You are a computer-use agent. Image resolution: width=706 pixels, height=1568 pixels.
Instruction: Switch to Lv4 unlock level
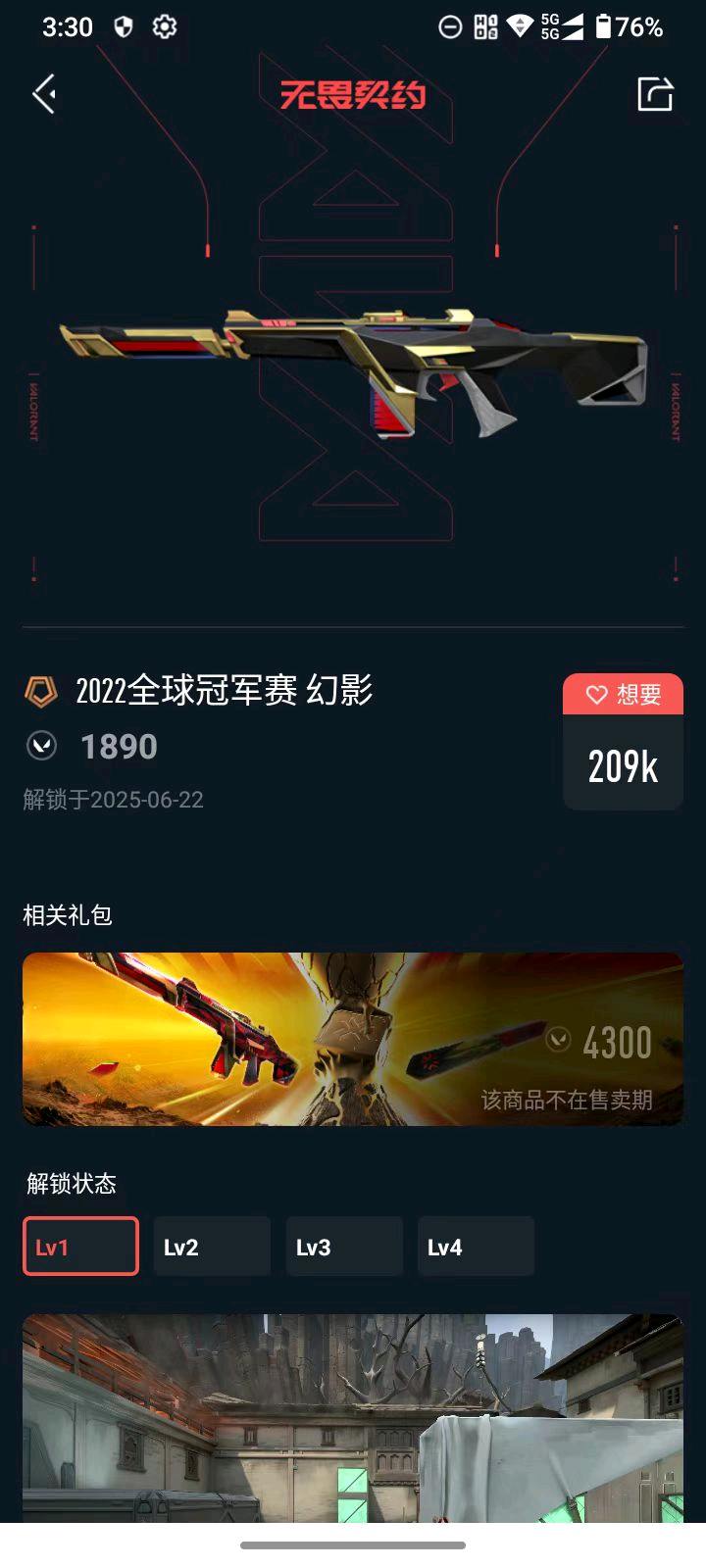point(476,1247)
